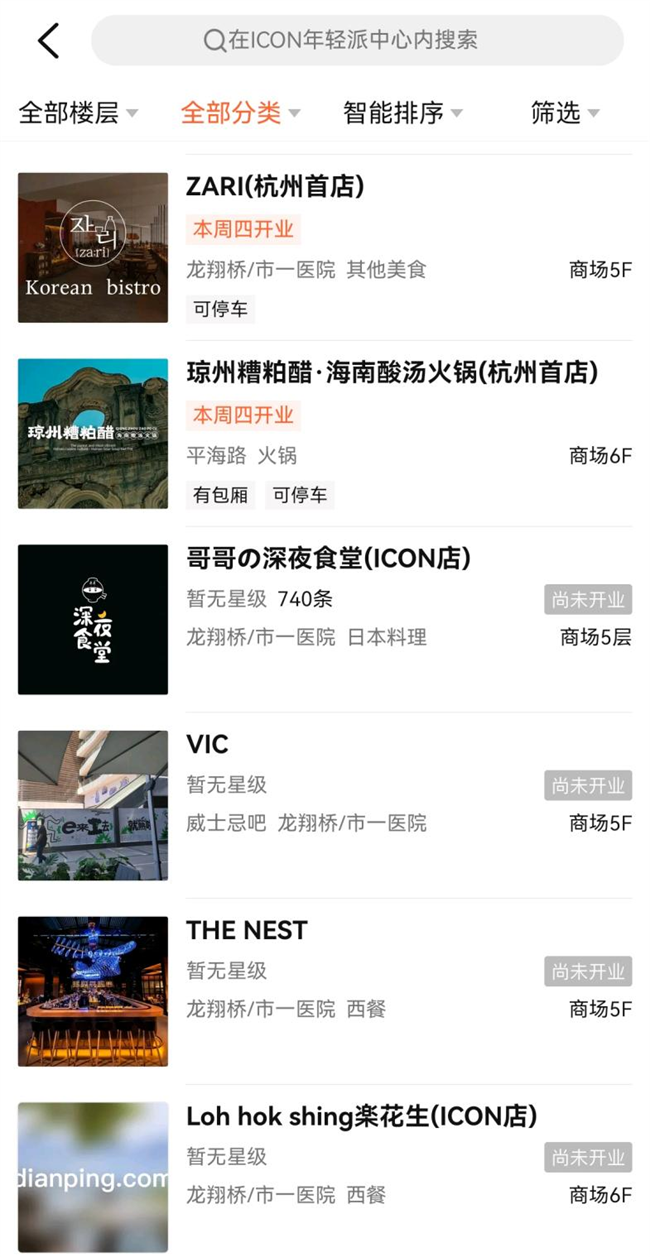View Loh hok shing楽花生(ICON店) details
Viewport: 650px width, 1257px height.
click(325, 1176)
